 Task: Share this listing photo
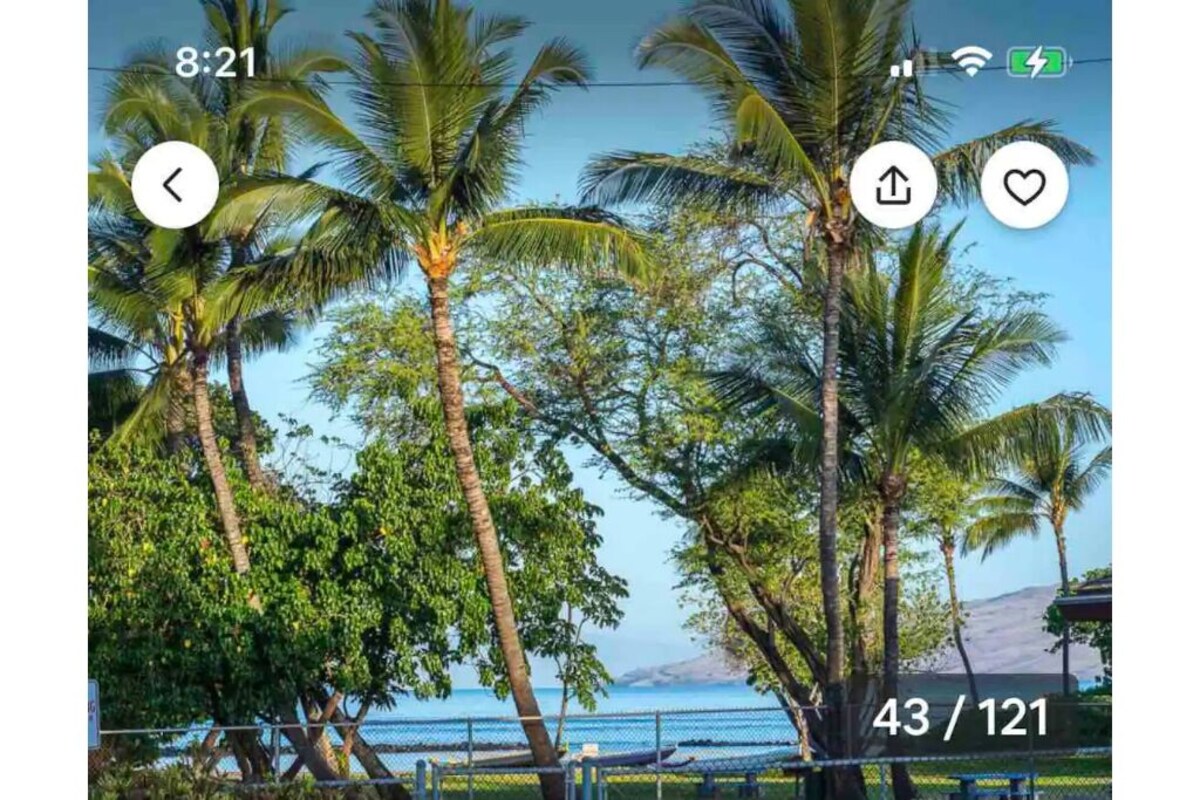point(893,185)
